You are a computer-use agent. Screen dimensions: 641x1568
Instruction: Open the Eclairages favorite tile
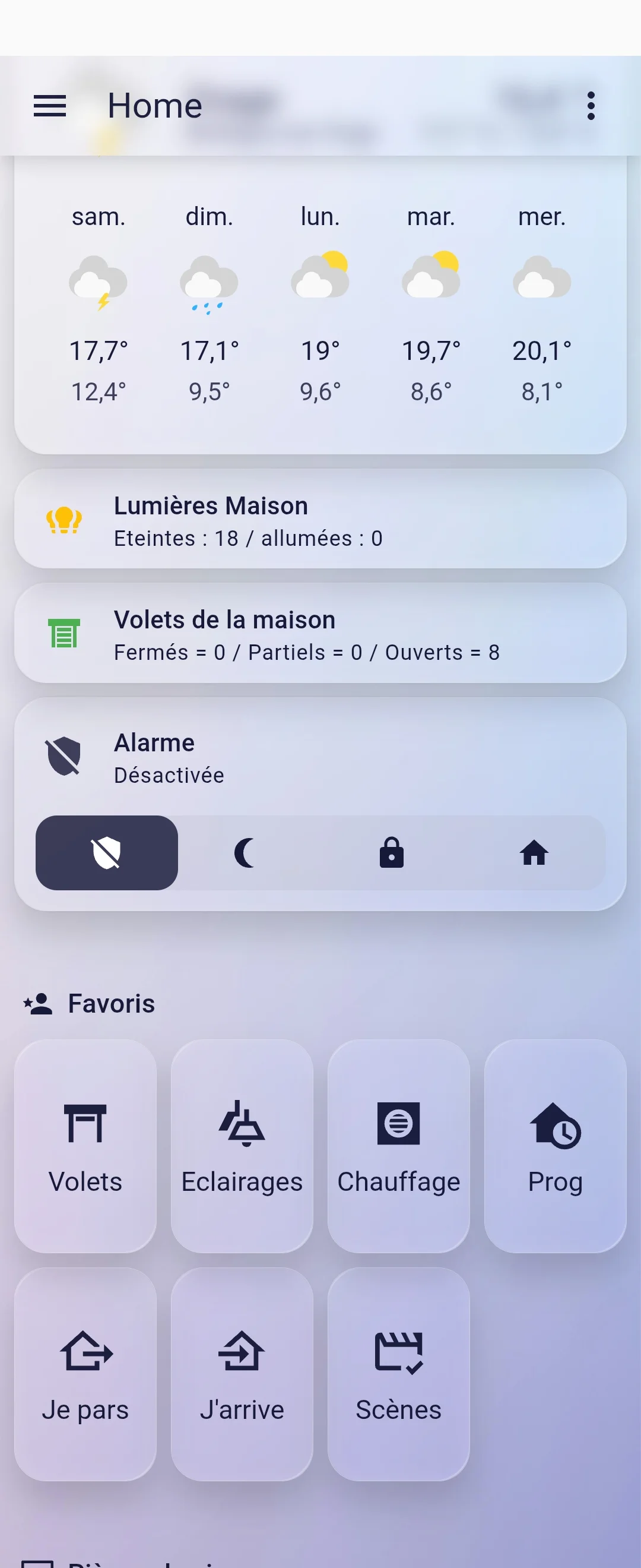pos(242,1146)
